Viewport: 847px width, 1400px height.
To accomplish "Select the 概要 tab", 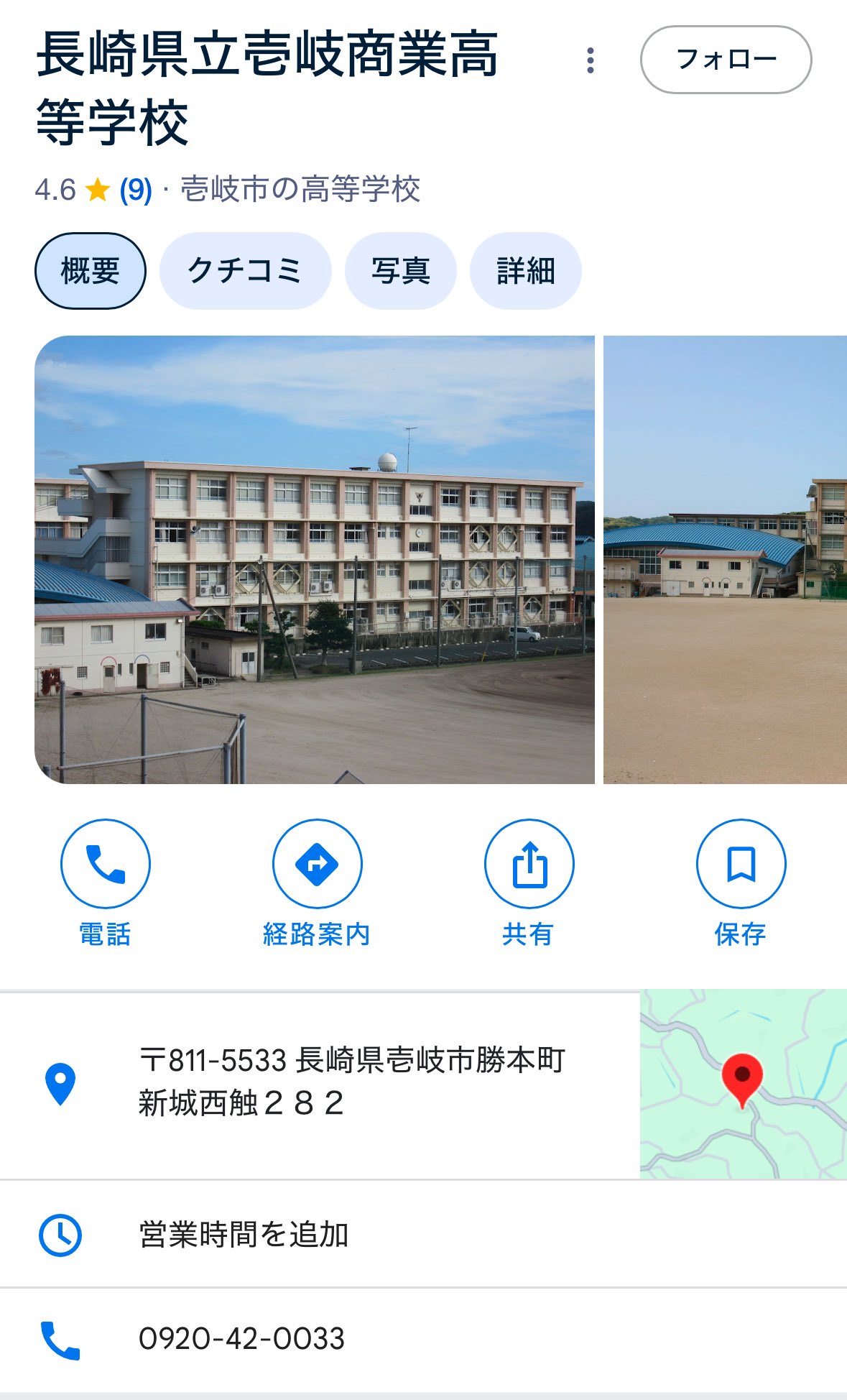I will 90,270.
